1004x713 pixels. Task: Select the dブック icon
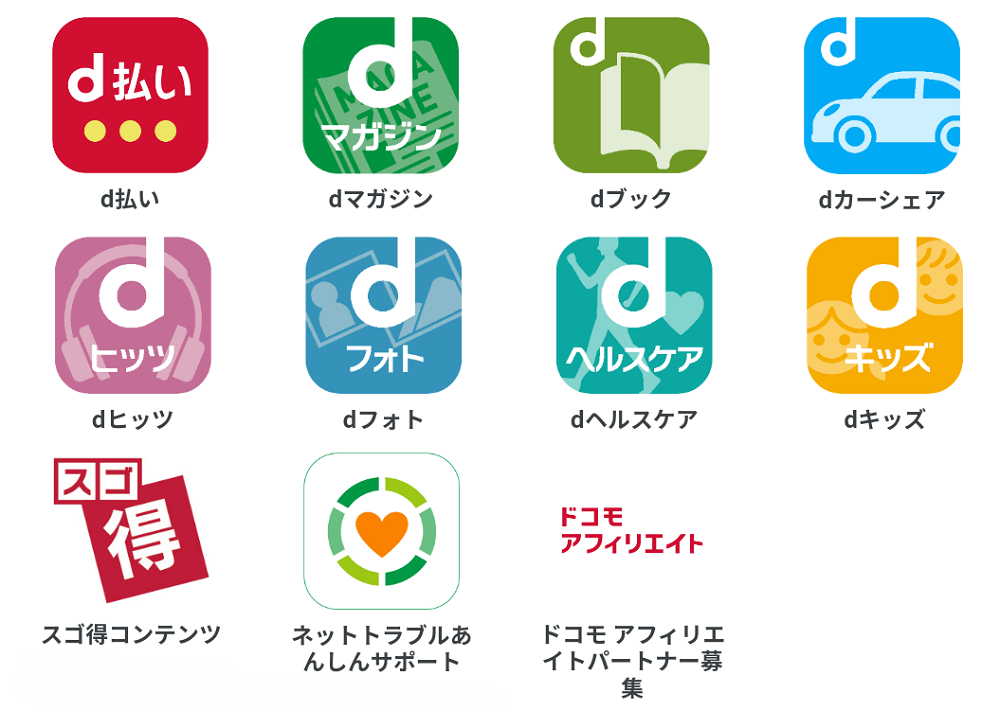point(631,96)
